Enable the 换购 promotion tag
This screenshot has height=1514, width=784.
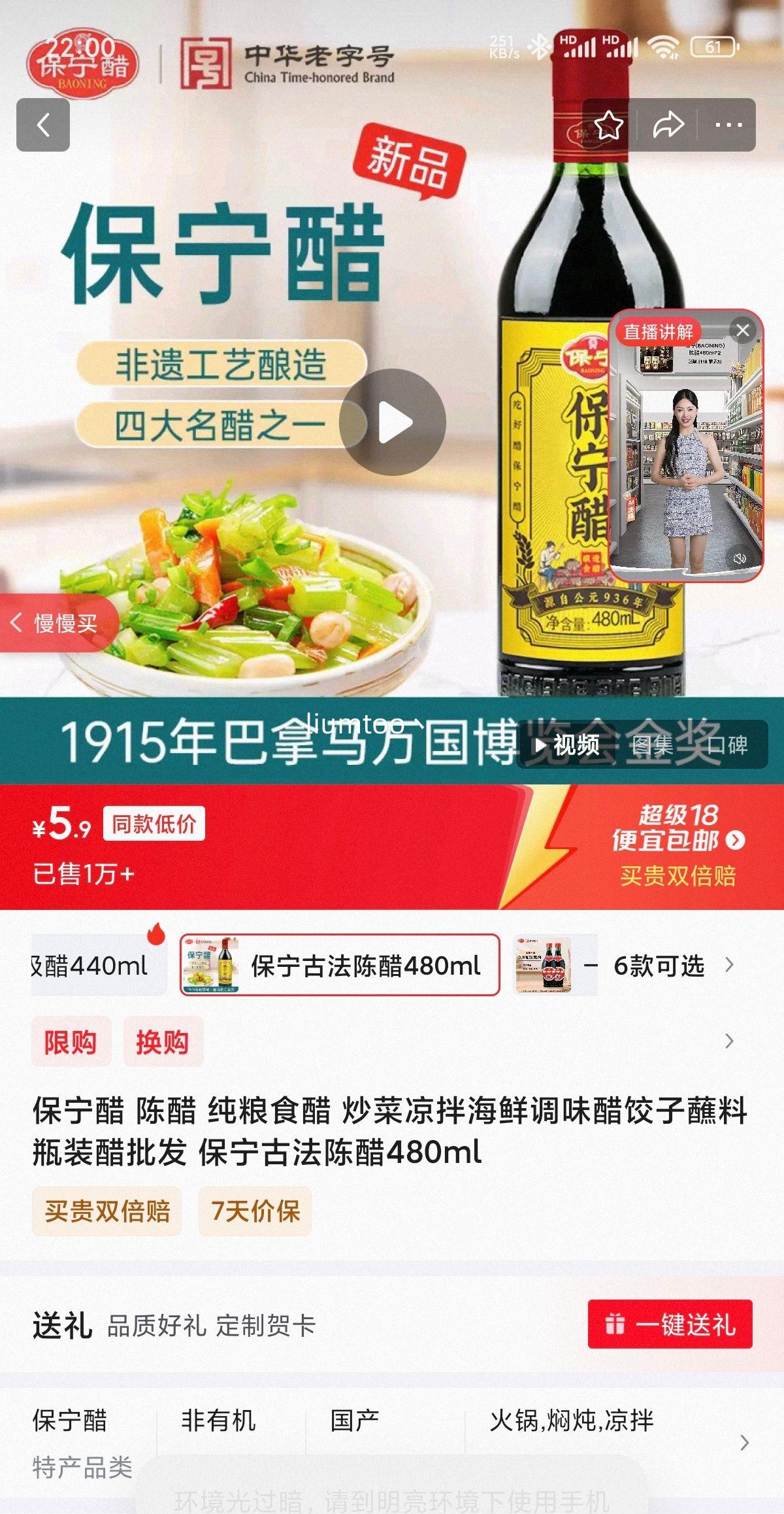coord(164,1042)
